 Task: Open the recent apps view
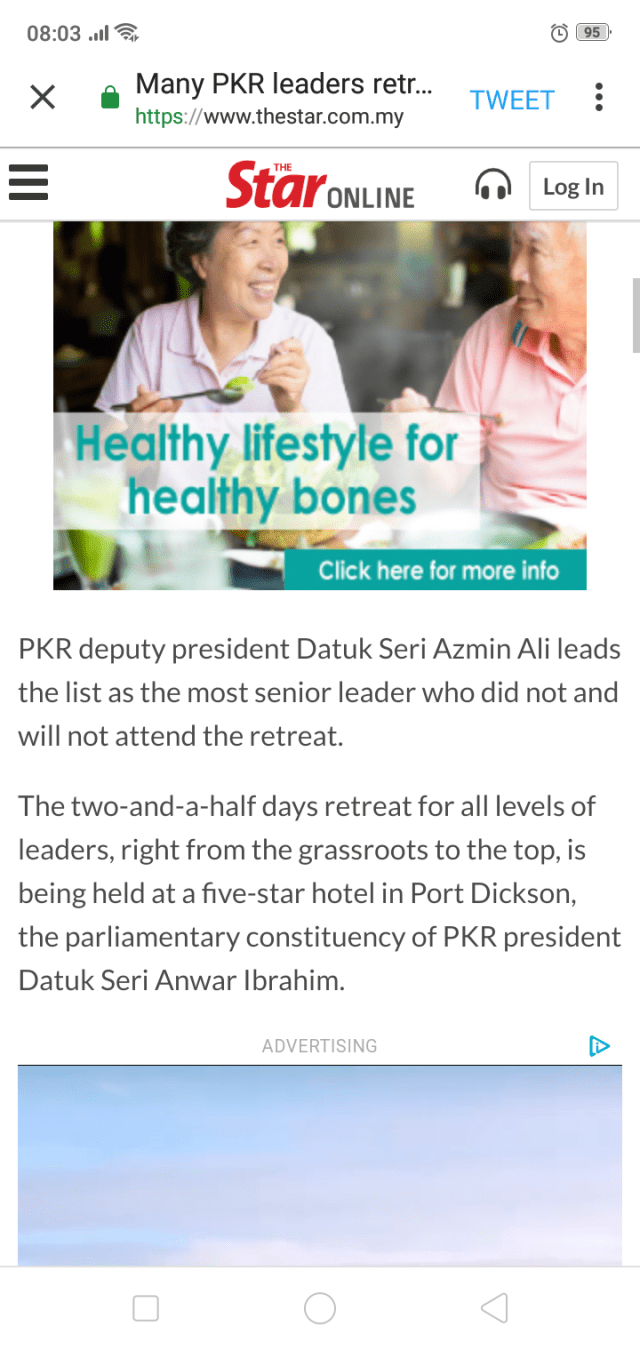146,1308
